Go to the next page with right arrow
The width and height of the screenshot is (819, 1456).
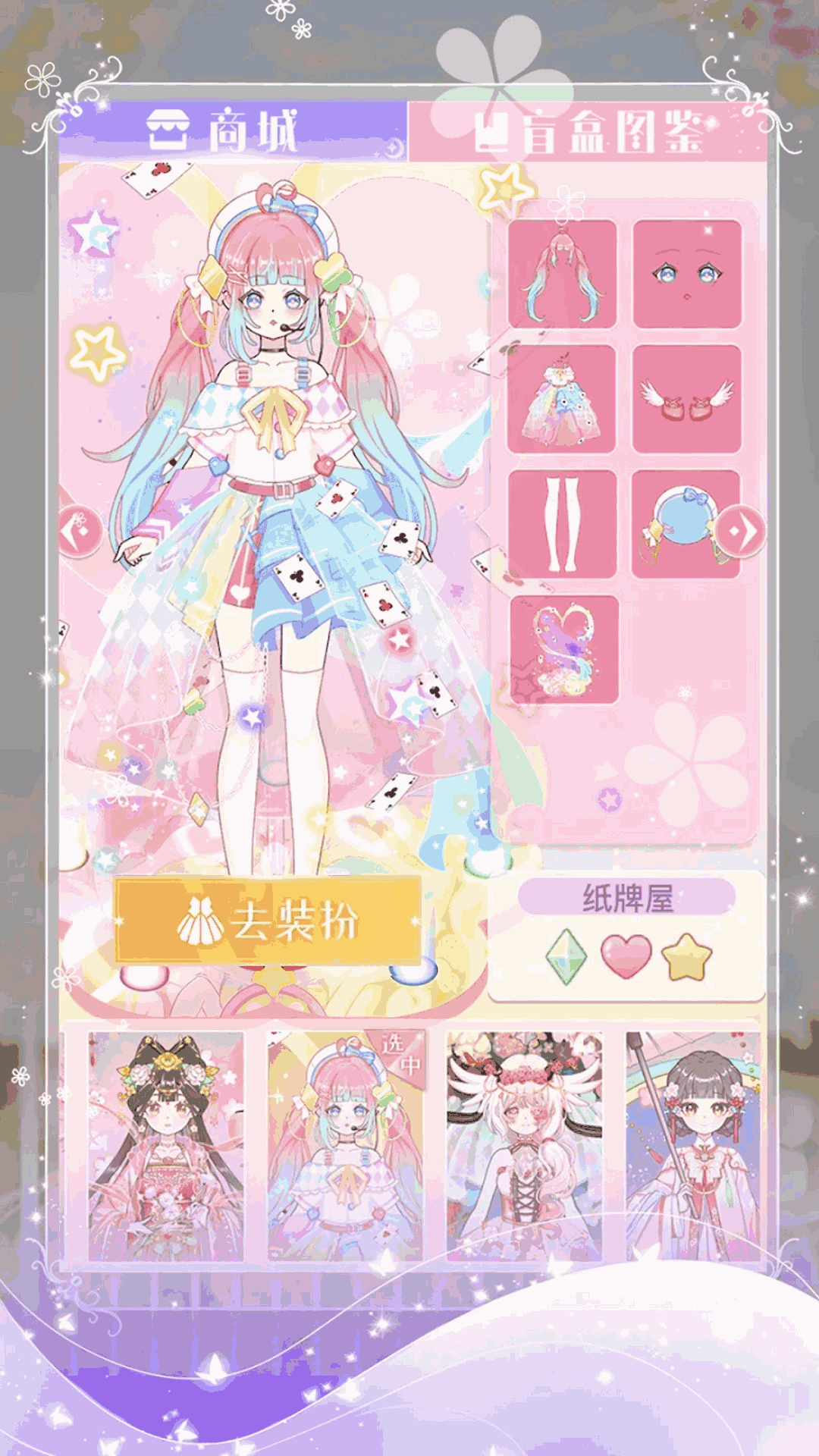coord(742,532)
